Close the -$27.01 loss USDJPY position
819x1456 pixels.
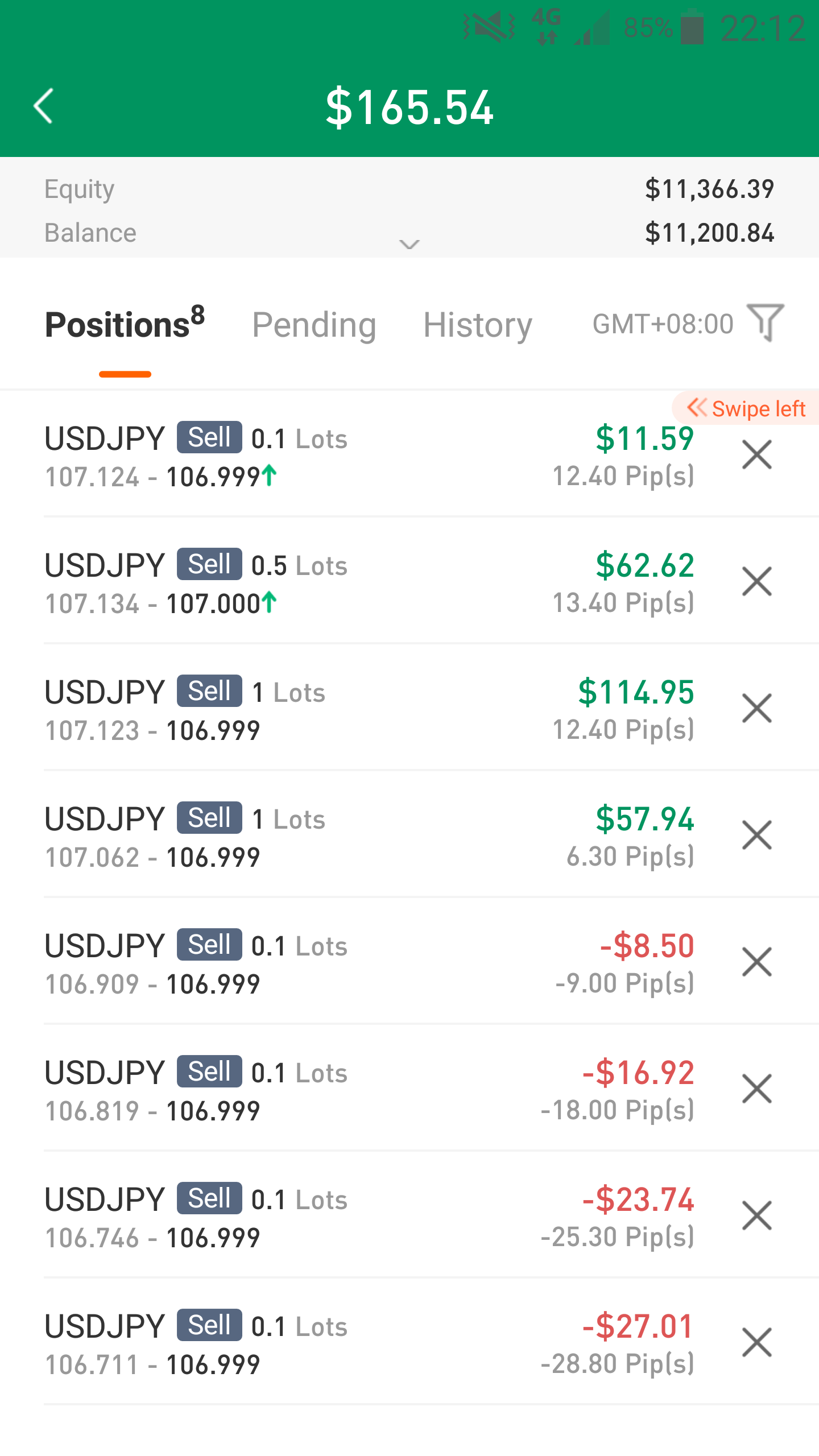(757, 1343)
